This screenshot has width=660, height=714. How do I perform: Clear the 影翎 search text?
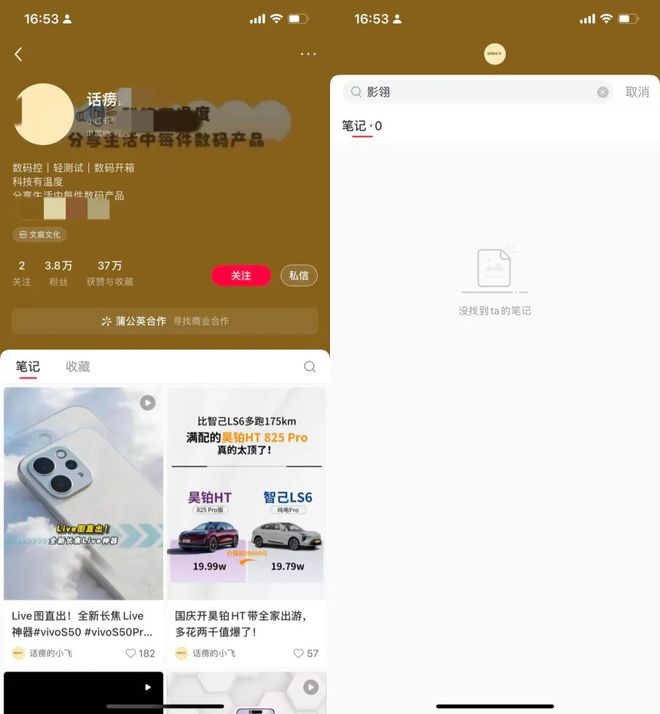coord(602,92)
